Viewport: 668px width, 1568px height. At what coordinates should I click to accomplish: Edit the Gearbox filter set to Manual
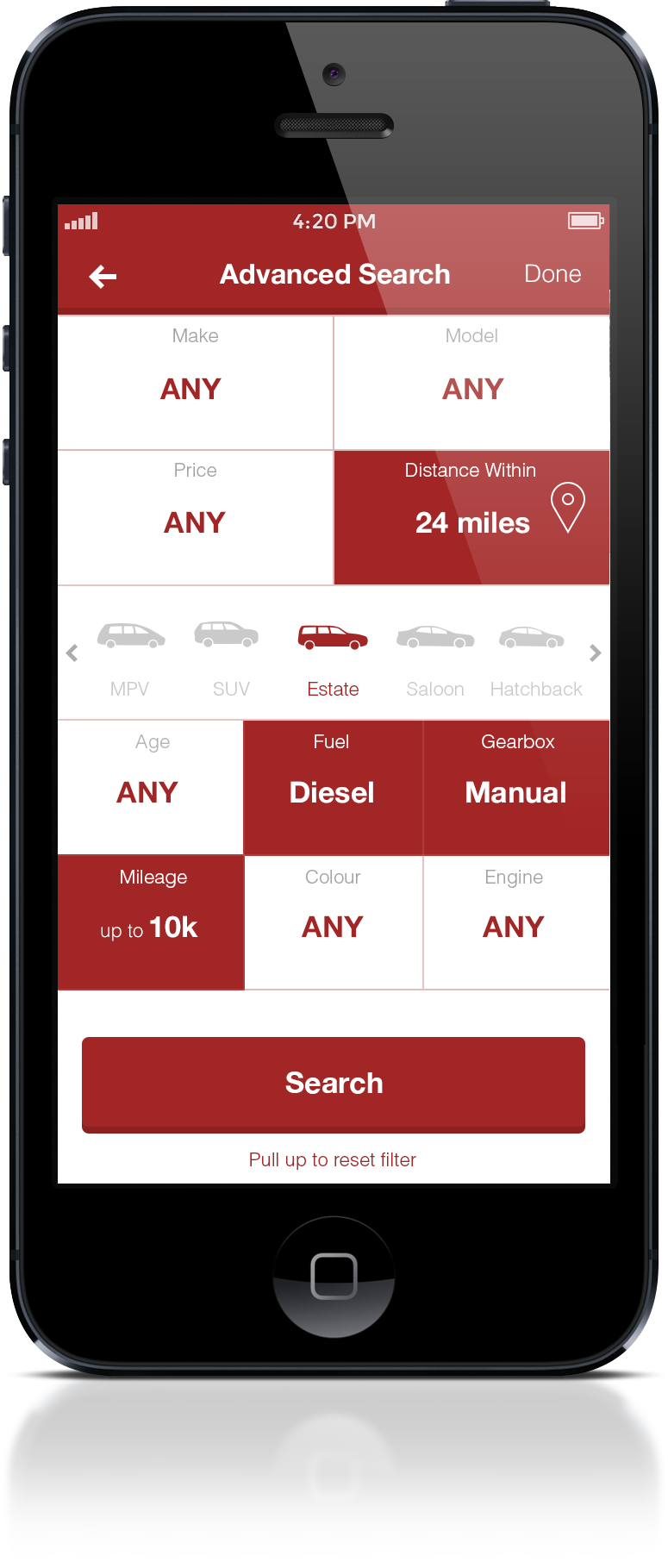pos(516,786)
